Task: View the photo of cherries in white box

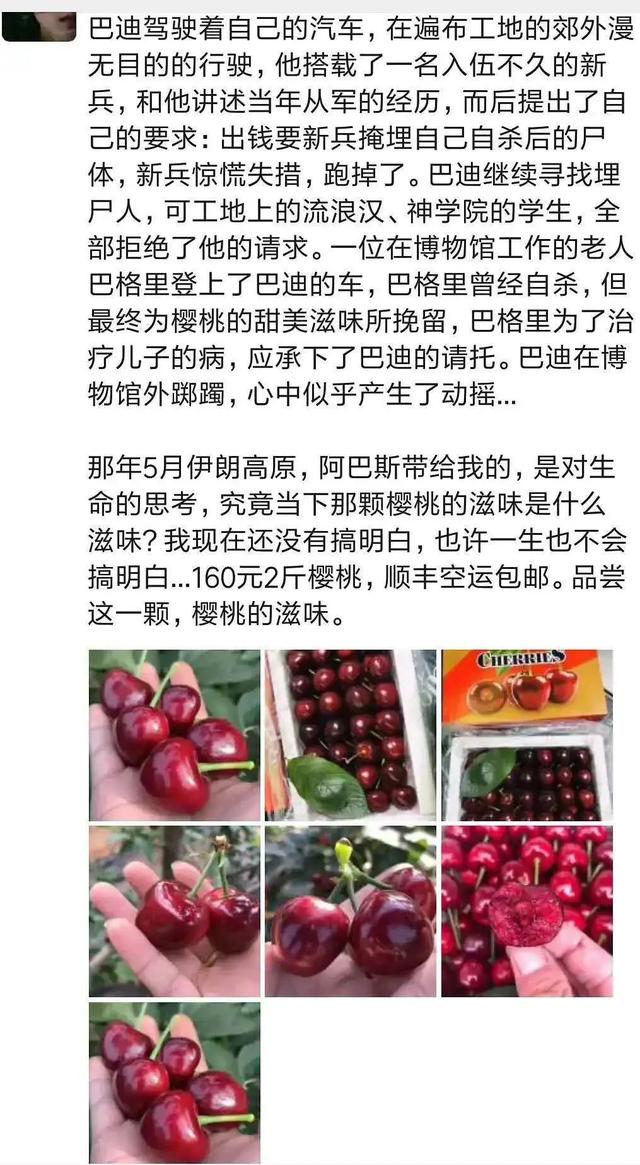Action: (351, 735)
